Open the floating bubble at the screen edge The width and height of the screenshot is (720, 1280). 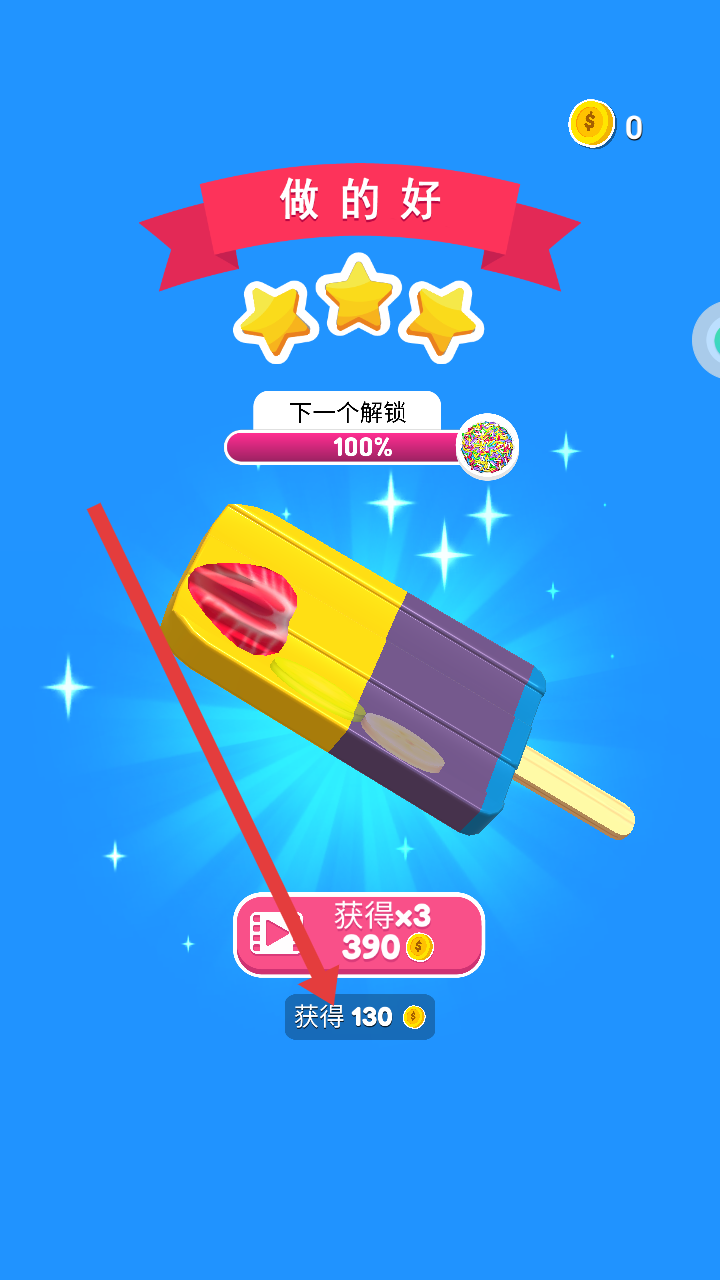[x=708, y=340]
